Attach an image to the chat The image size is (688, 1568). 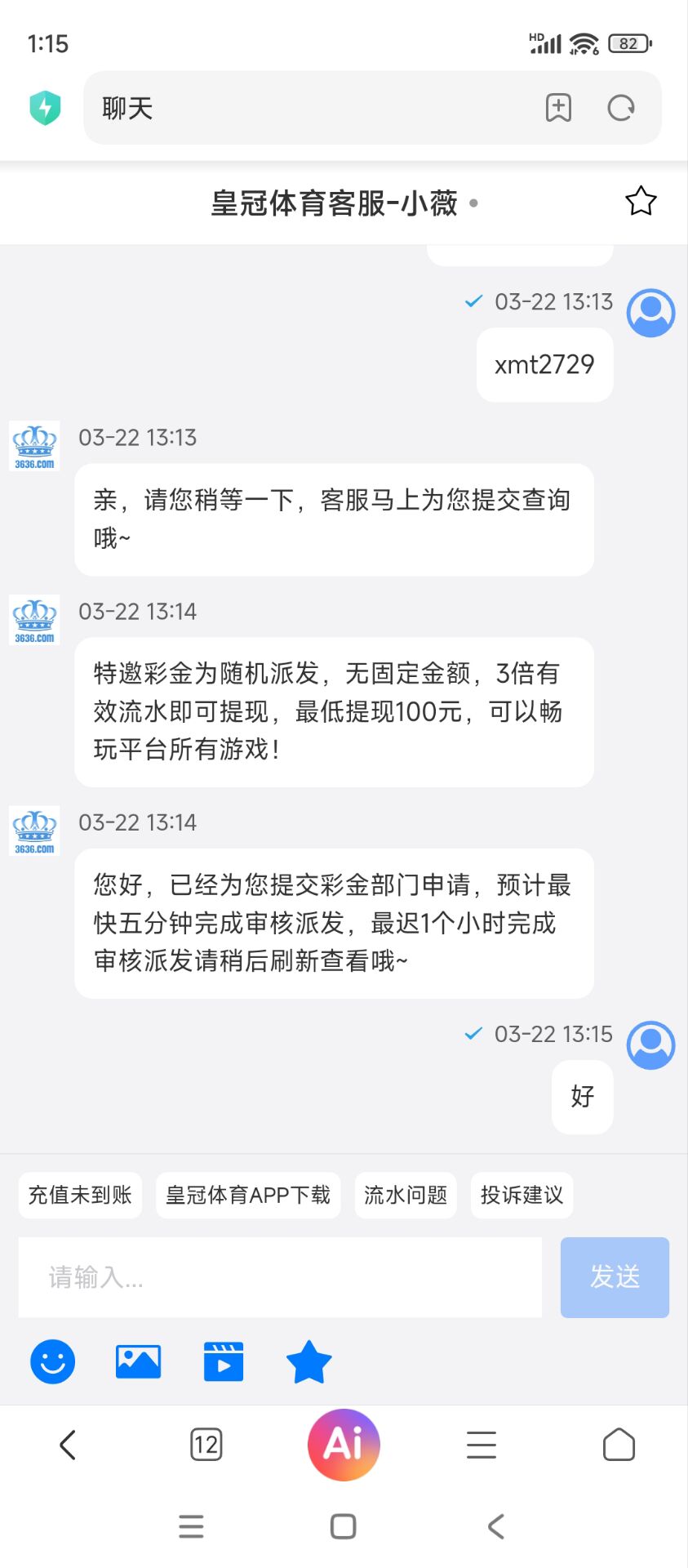[139, 1361]
